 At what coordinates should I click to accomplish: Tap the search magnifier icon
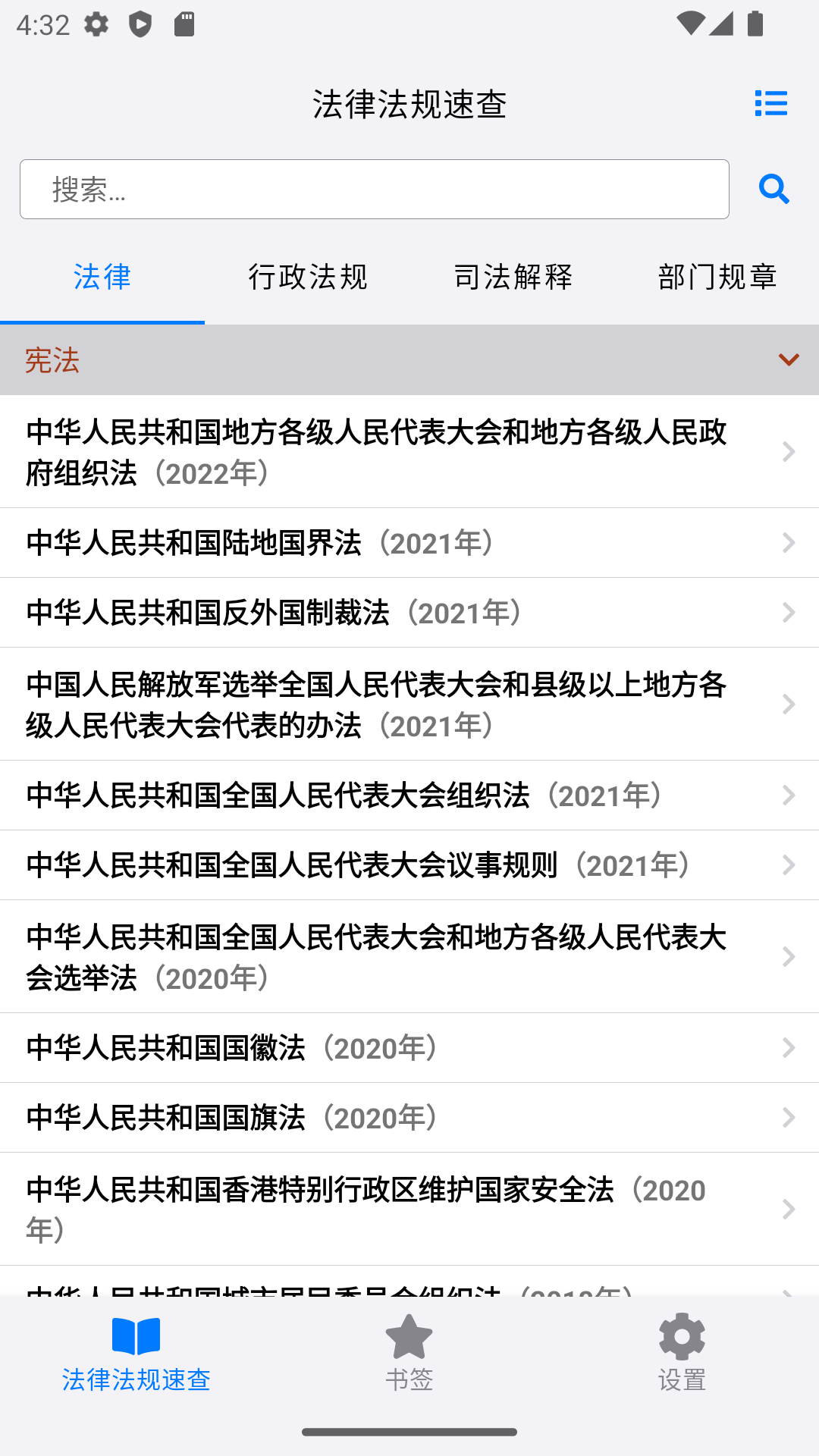(773, 189)
